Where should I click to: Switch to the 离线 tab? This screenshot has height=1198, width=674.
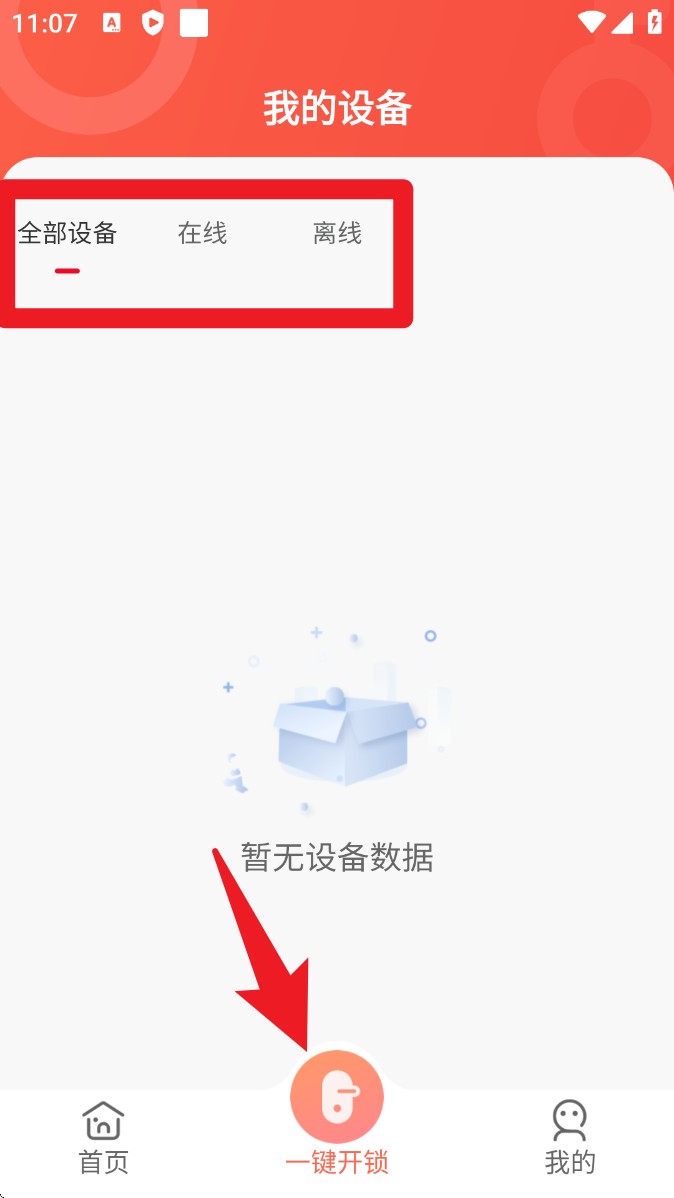(337, 234)
